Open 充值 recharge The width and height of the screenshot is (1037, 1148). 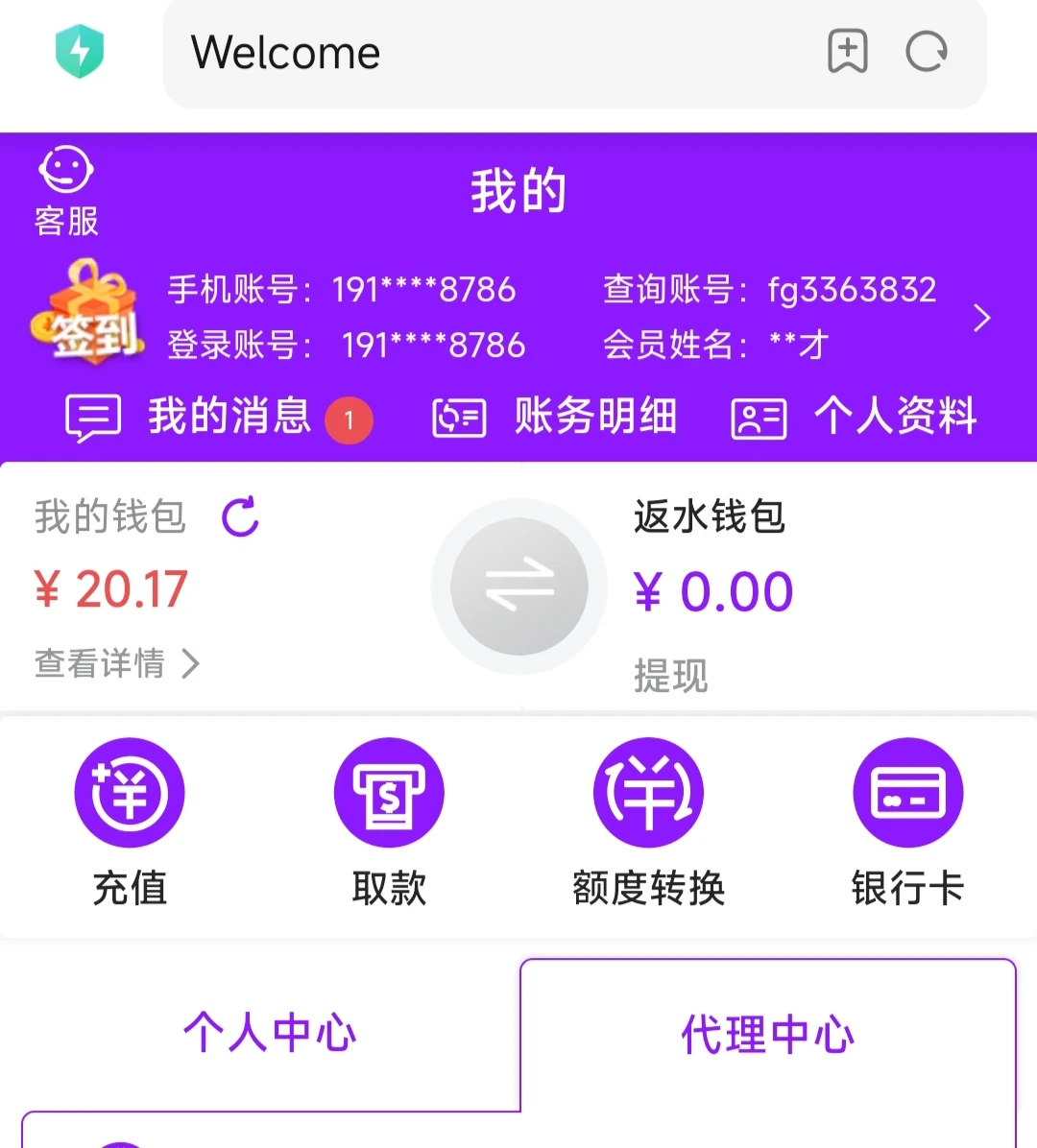pos(130,822)
